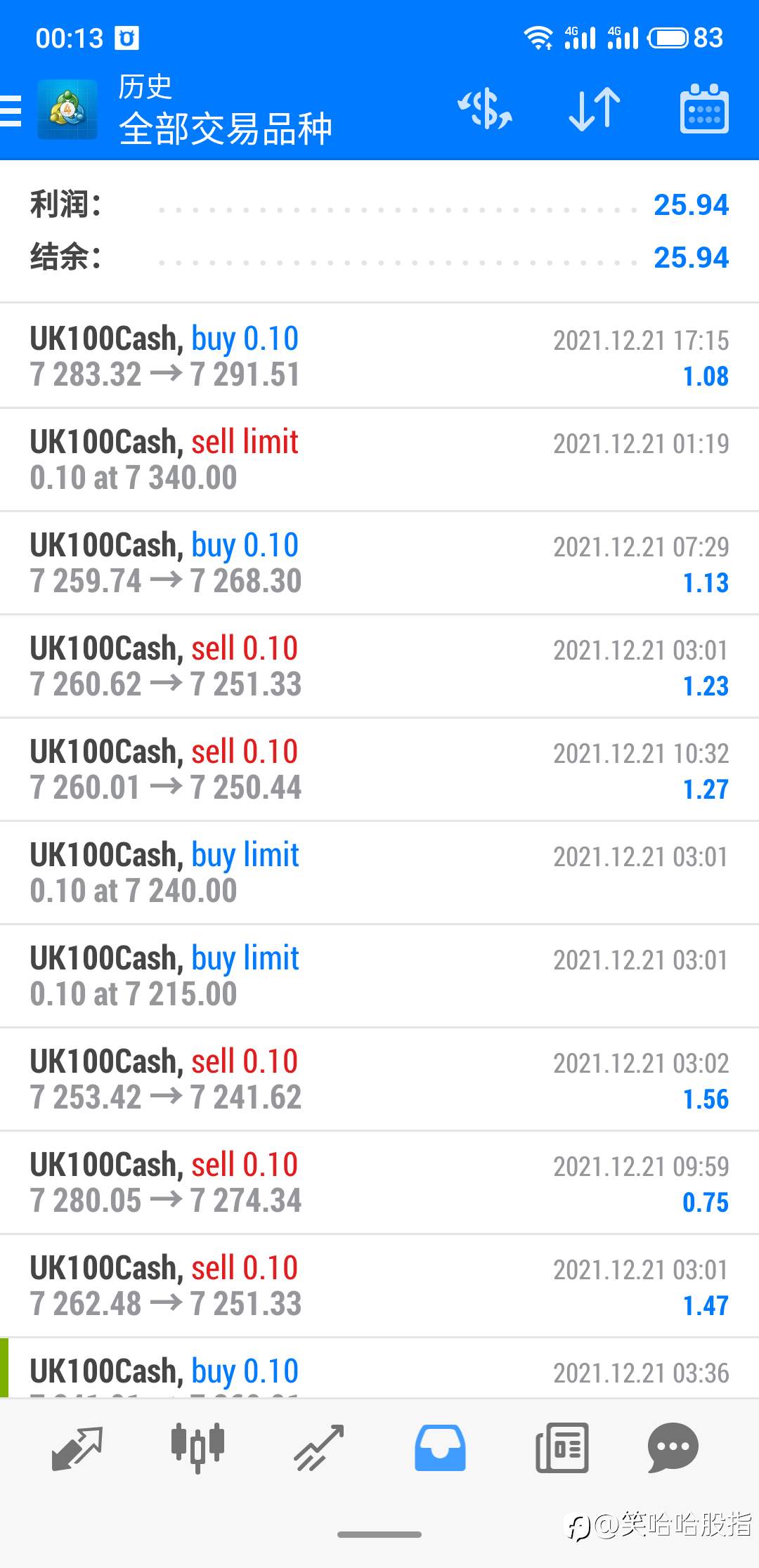
Task: Open the buy trade at 7 283.32
Action: (x=379, y=356)
